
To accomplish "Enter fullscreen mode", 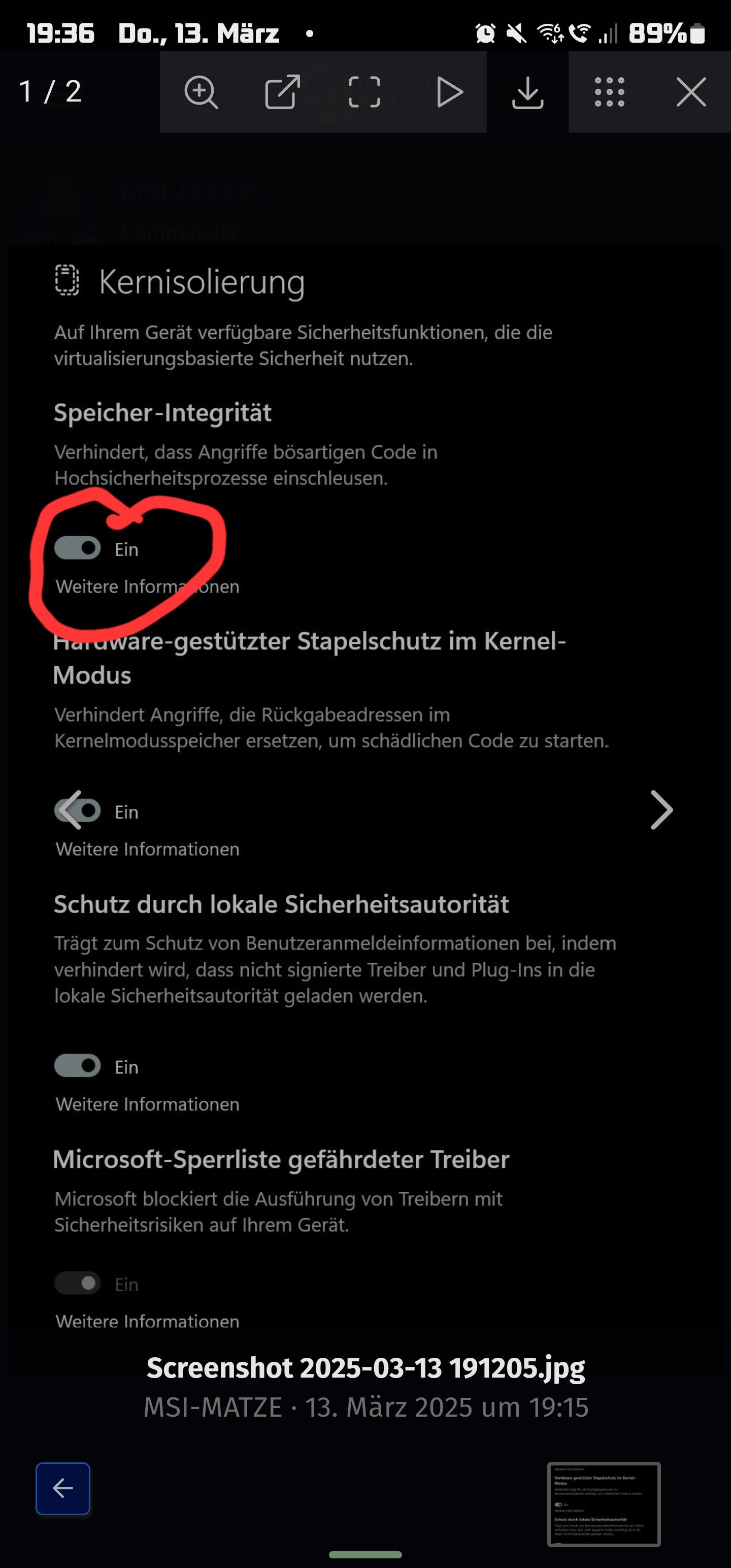I will click(x=364, y=92).
